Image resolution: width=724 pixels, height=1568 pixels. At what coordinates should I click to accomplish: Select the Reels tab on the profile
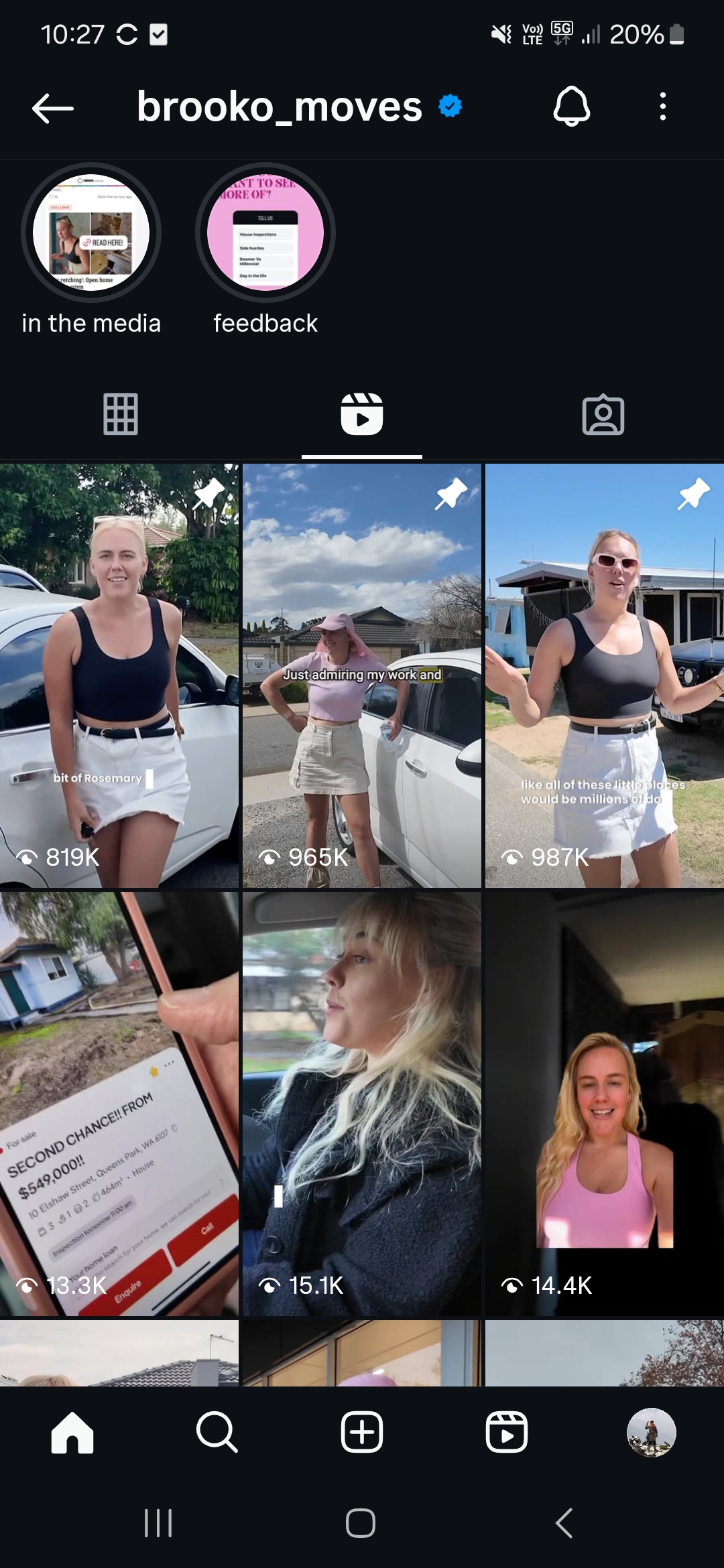pos(362,414)
